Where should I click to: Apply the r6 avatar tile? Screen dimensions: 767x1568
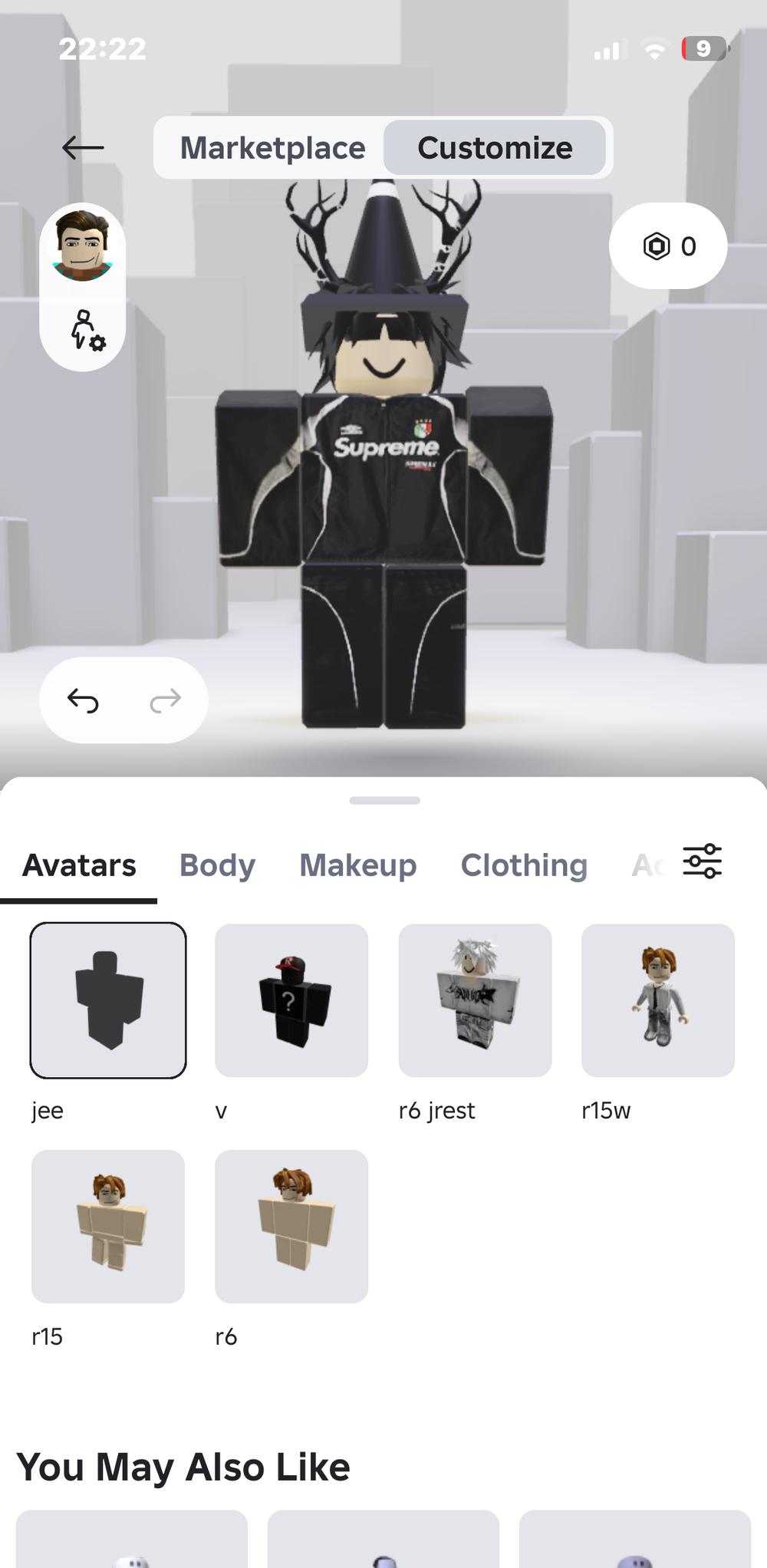click(x=291, y=1226)
